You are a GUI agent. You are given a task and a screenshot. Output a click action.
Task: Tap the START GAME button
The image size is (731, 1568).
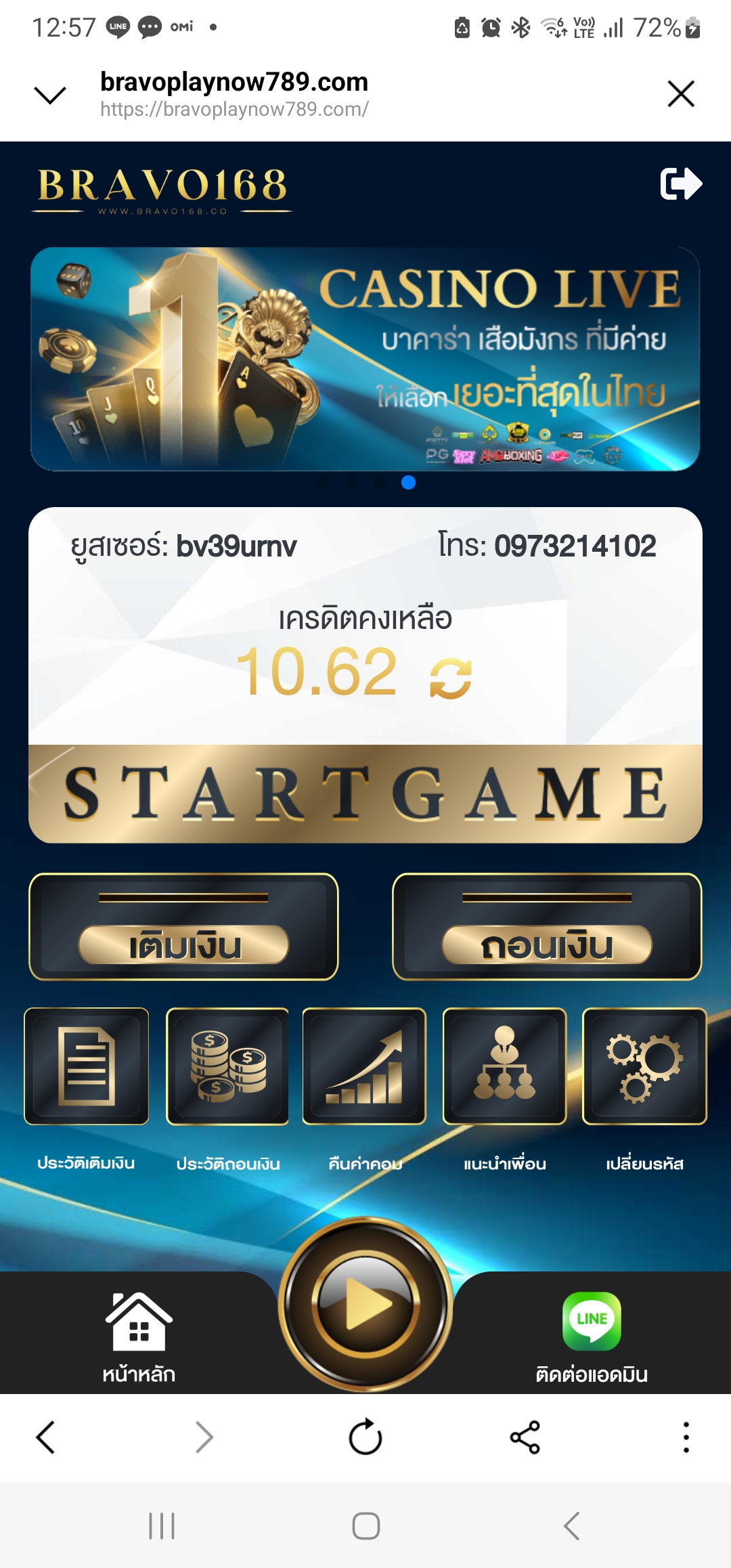click(x=365, y=793)
